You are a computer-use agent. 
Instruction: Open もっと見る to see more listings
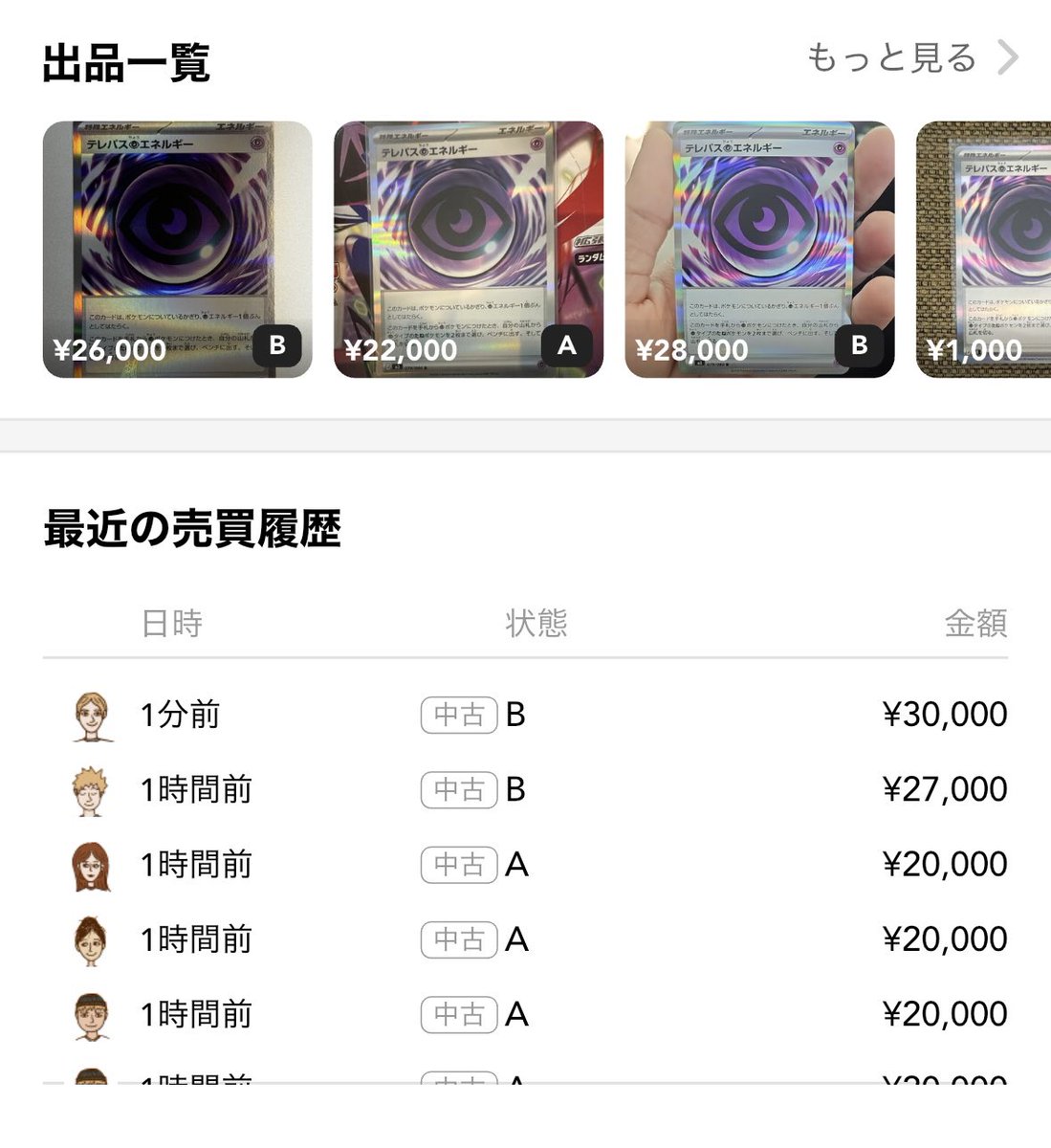point(911,58)
